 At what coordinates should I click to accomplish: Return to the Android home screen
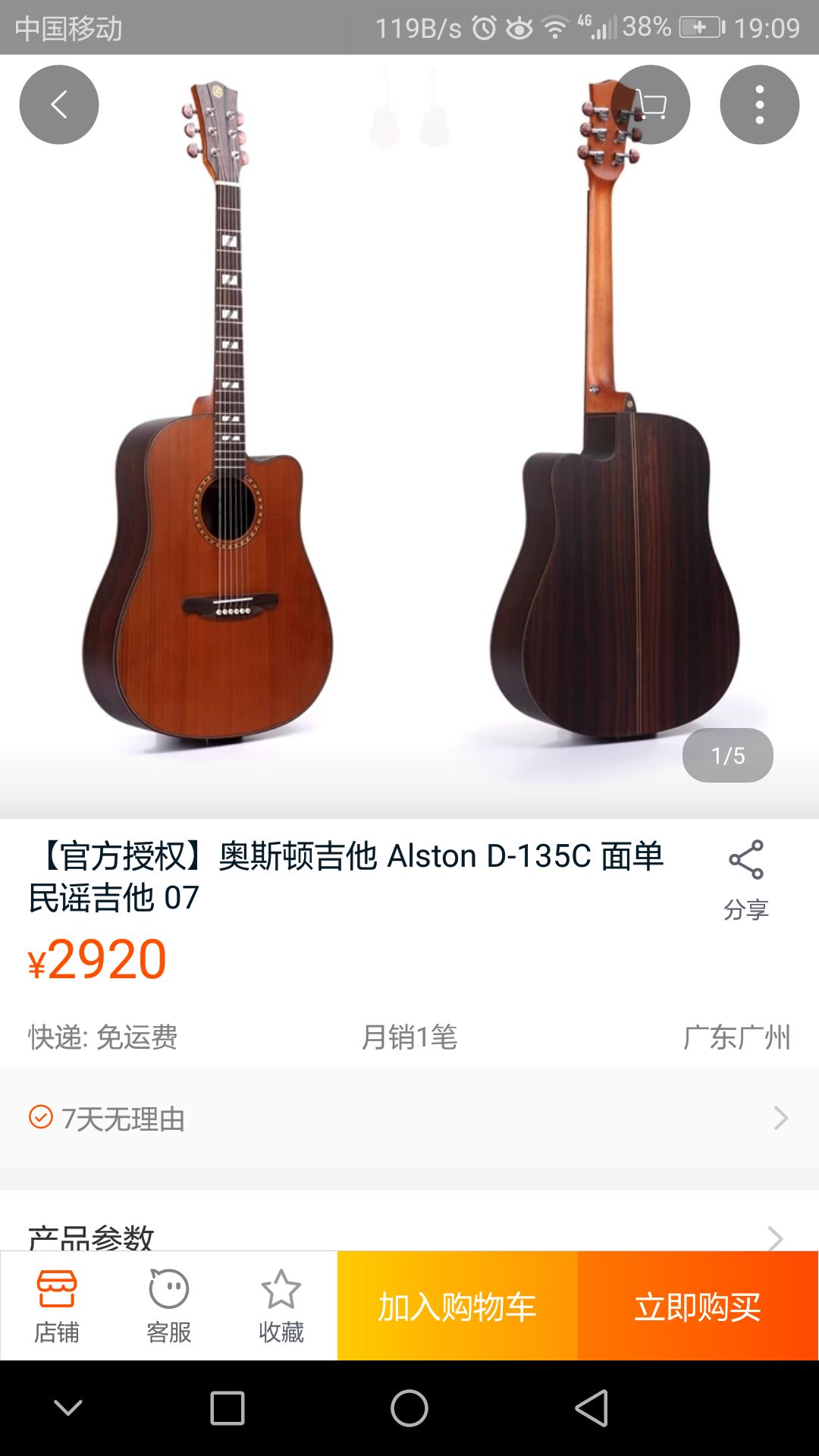pyautogui.click(x=409, y=1408)
